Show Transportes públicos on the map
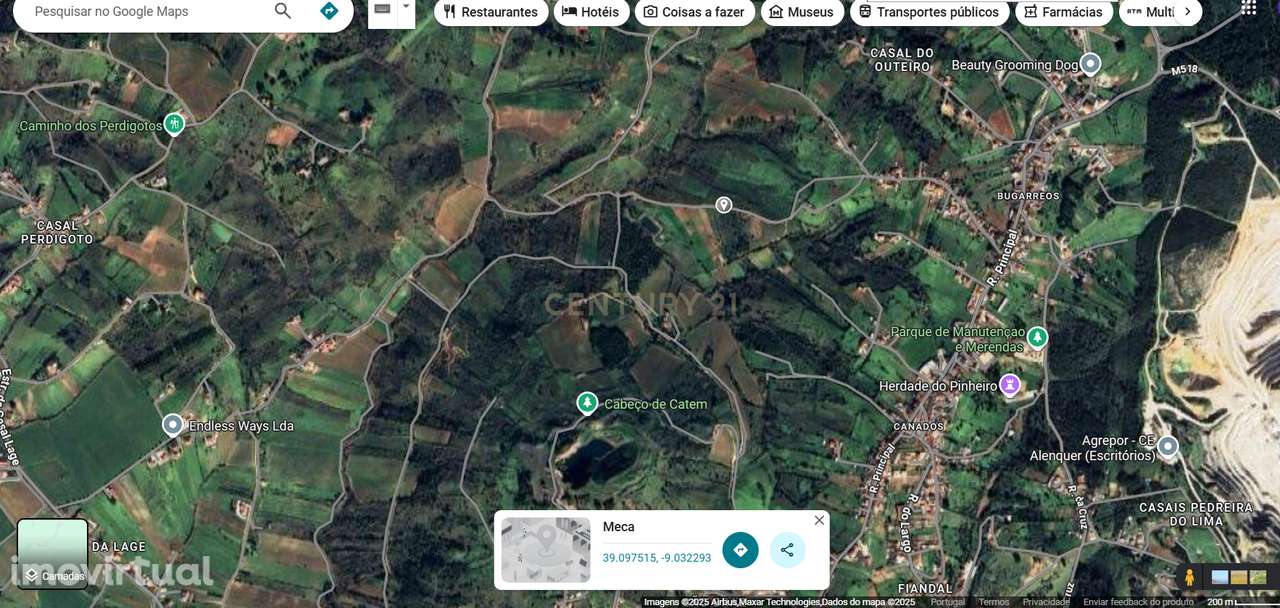 (x=929, y=12)
